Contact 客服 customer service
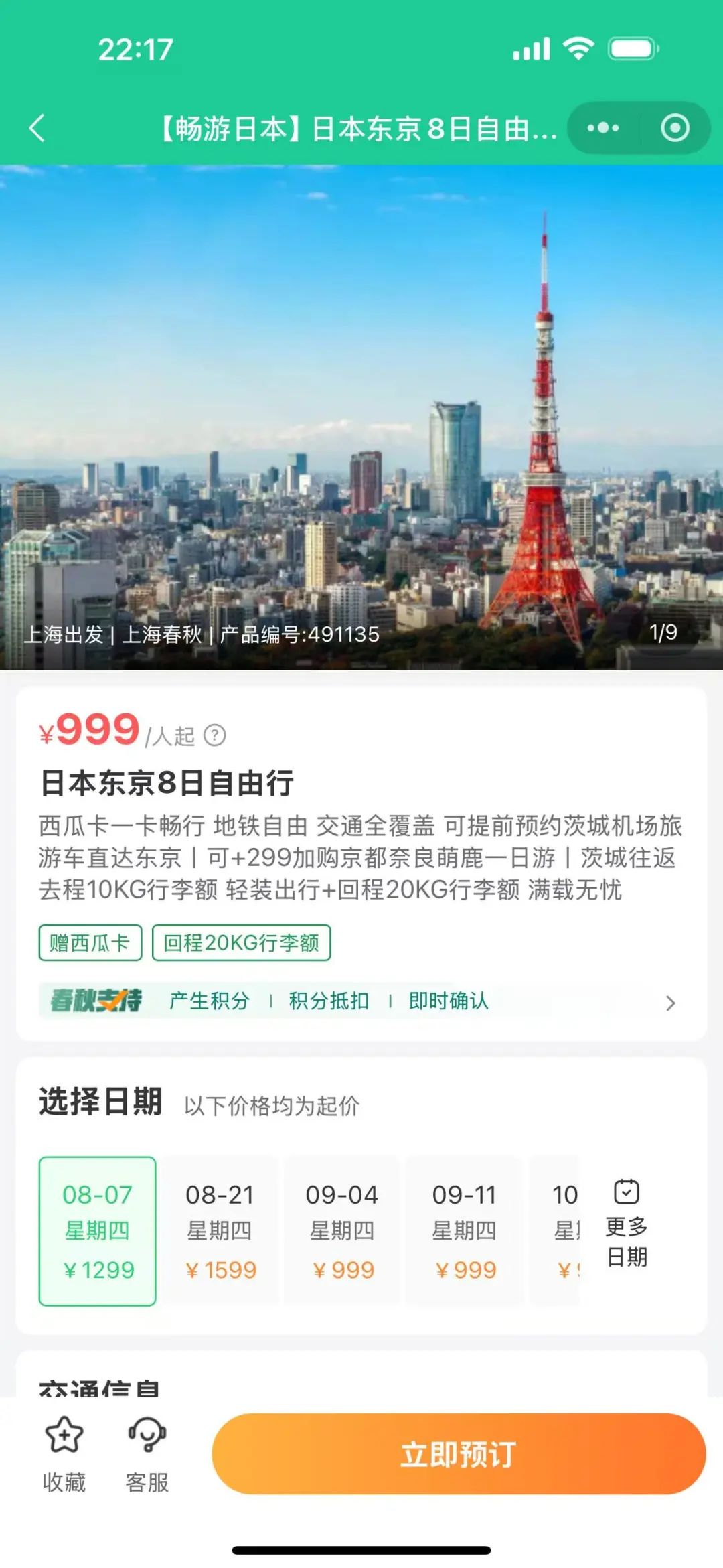 [147, 1455]
